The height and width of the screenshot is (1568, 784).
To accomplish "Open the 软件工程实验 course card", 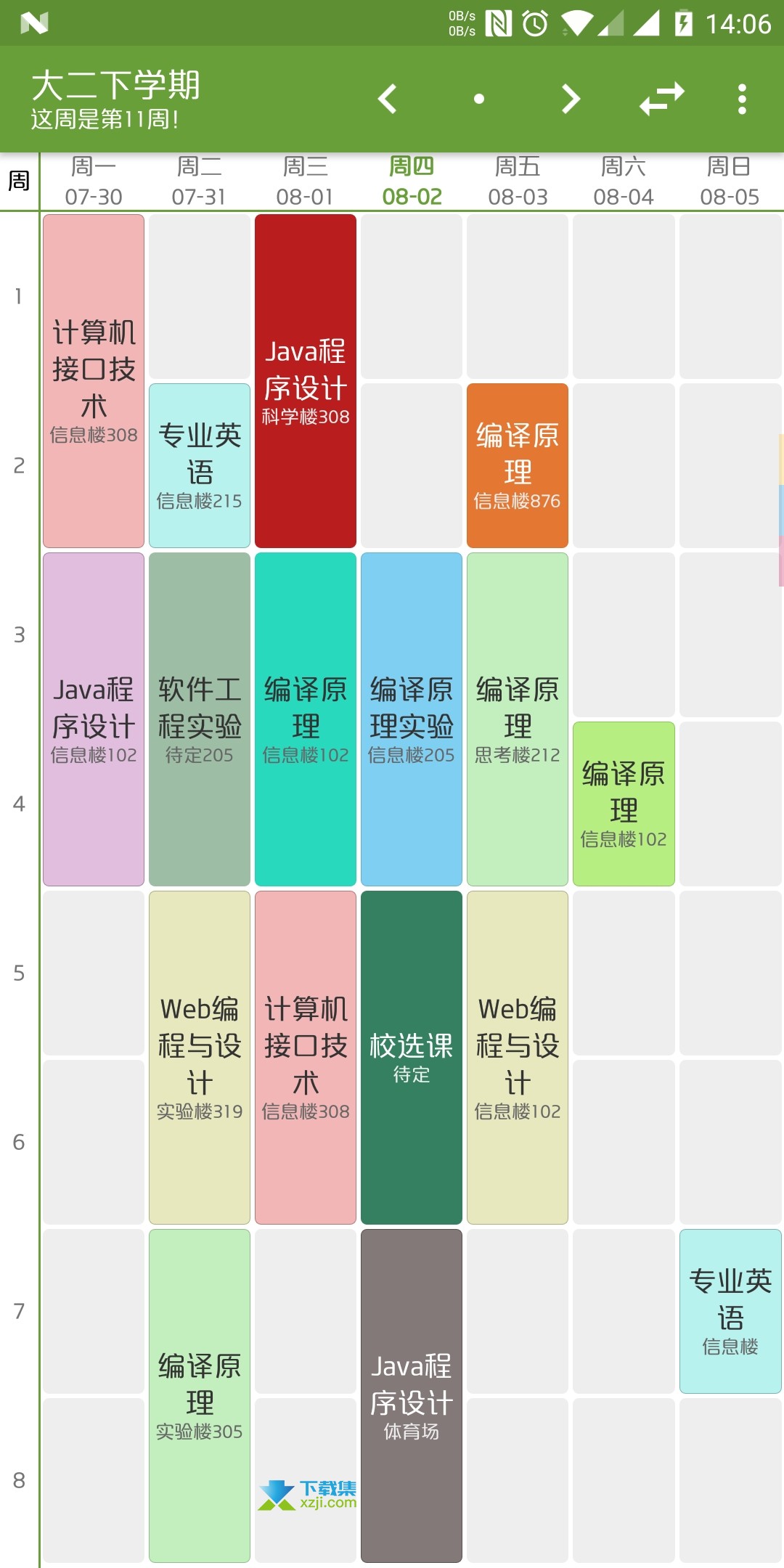I will (200, 719).
